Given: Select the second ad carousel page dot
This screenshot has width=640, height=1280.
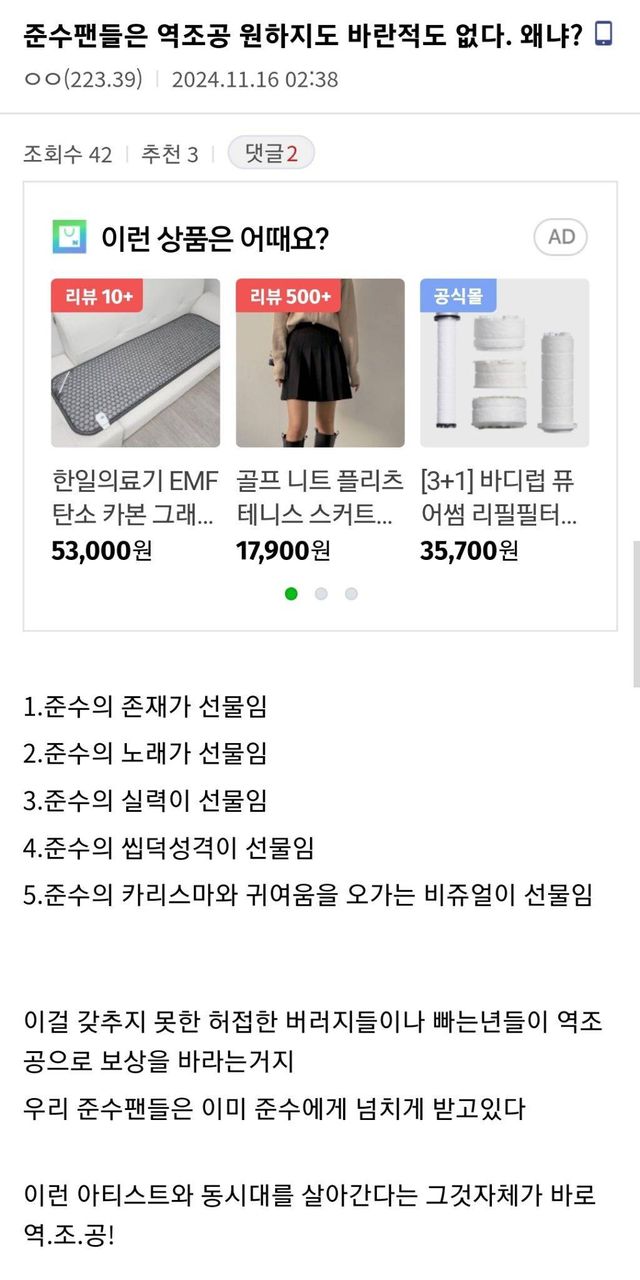Looking at the screenshot, I should pos(321,593).
